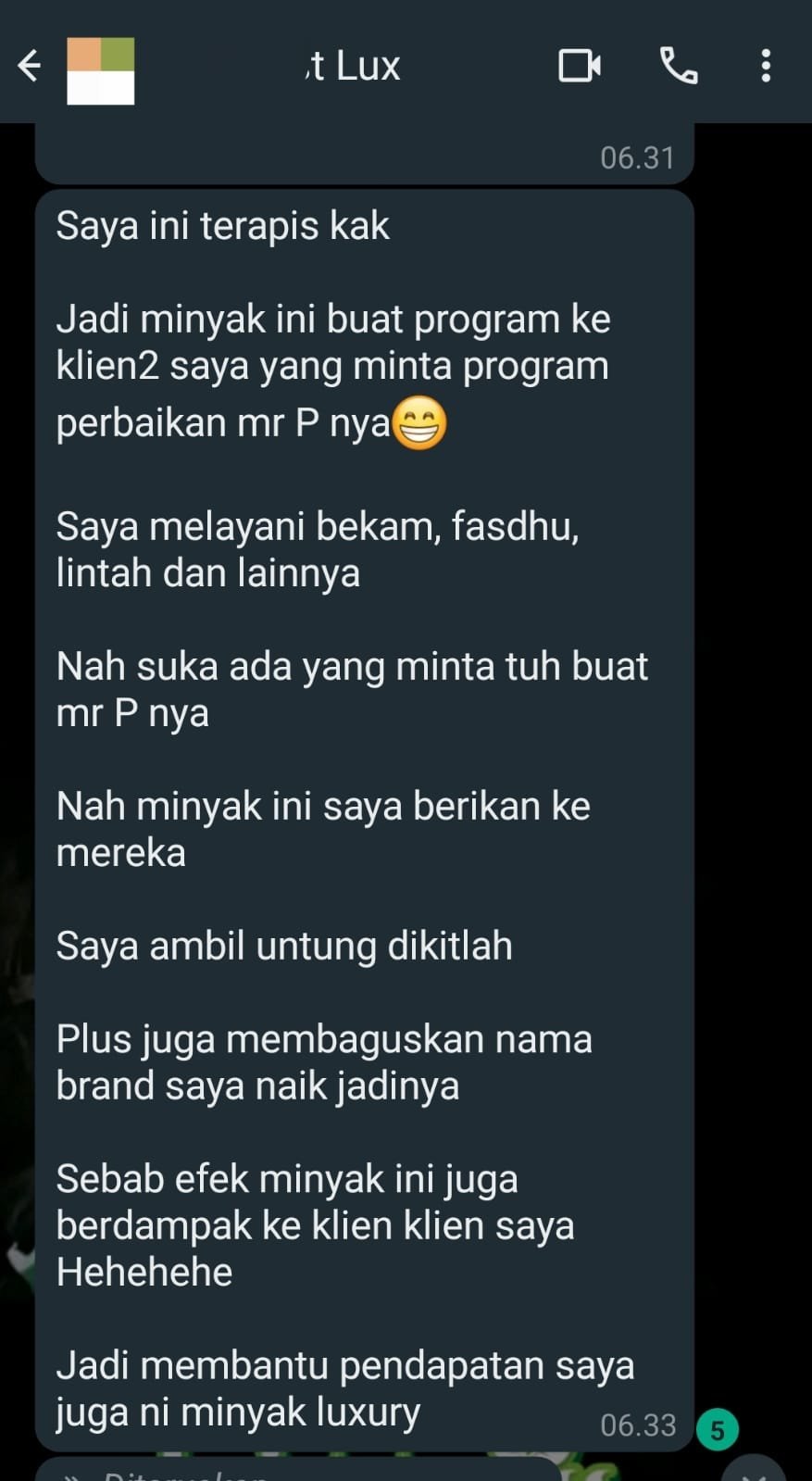Screen dimensions: 812x1481
Task: Open the overflow menu
Action: tap(766, 67)
